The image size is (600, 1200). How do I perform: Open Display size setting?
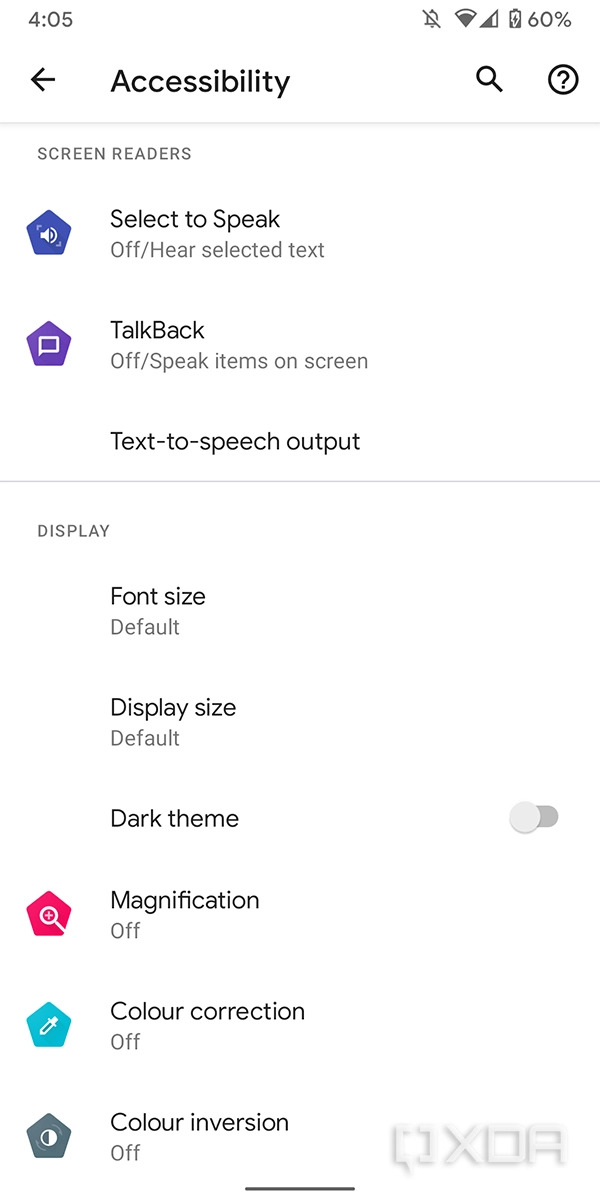(300, 722)
